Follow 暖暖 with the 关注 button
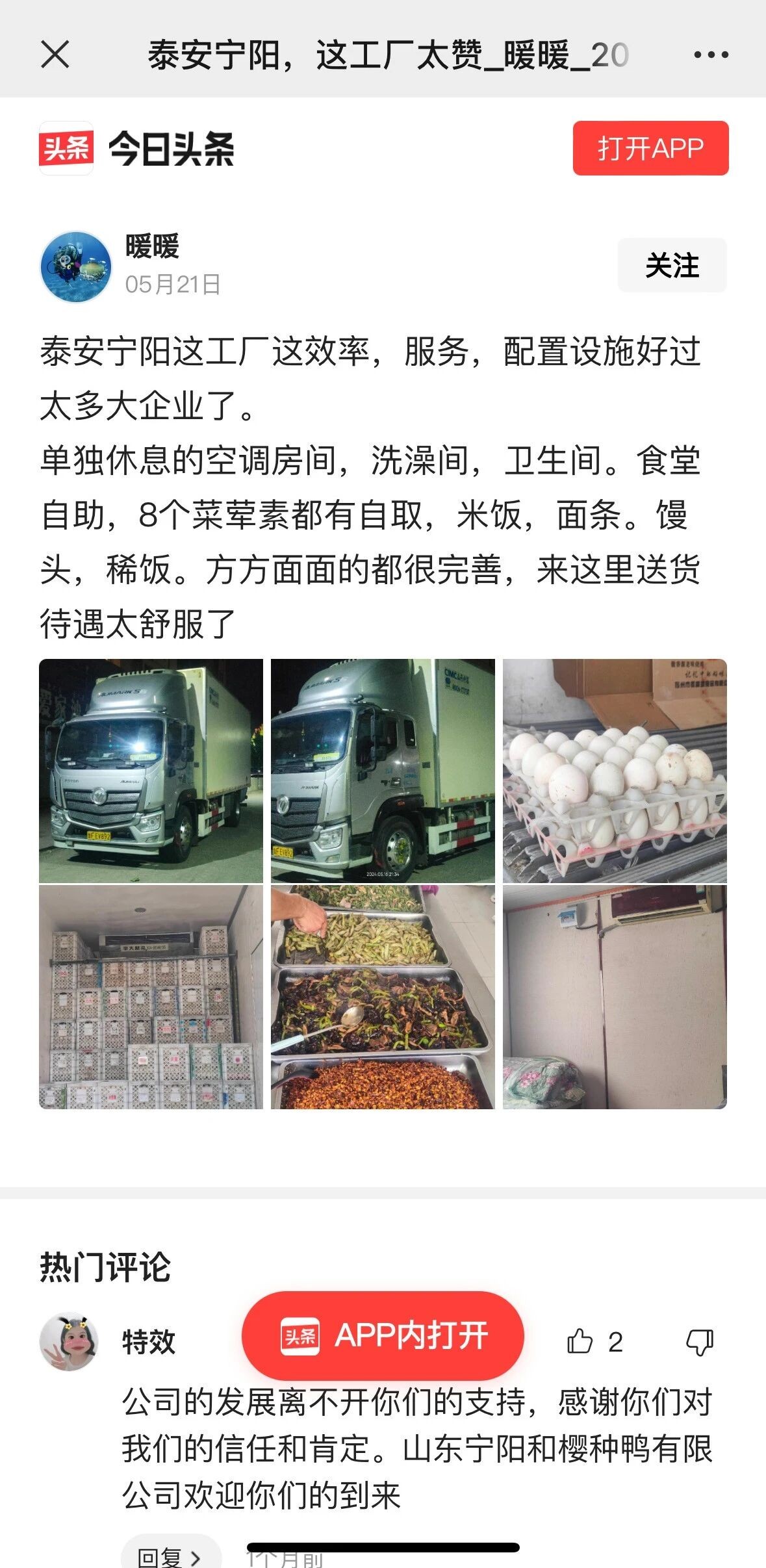The image size is (766, 1568). 672,265
